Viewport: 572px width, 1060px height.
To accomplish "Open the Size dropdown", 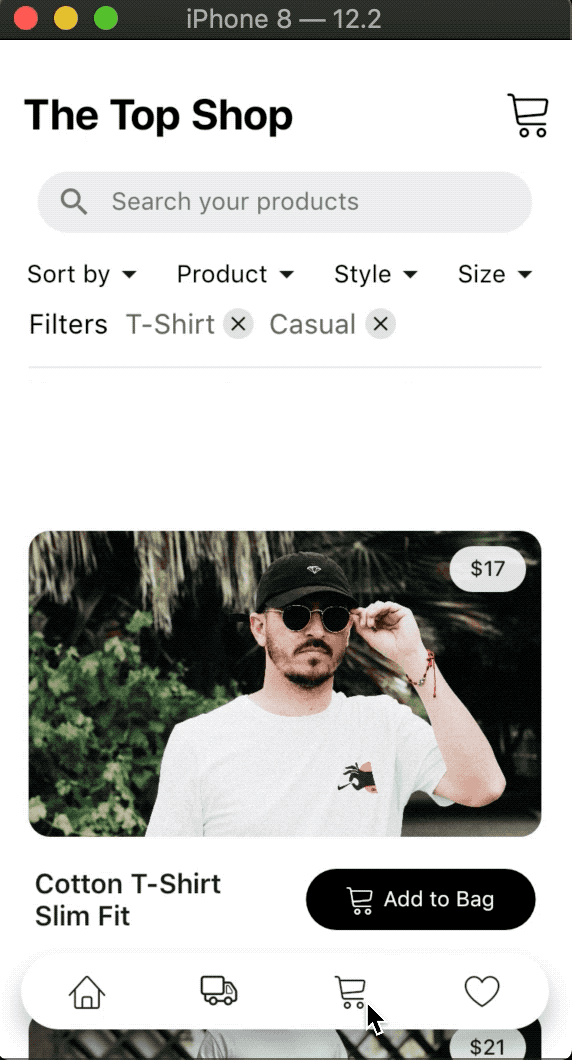I will pyautogui.click(x=495, y=274).
